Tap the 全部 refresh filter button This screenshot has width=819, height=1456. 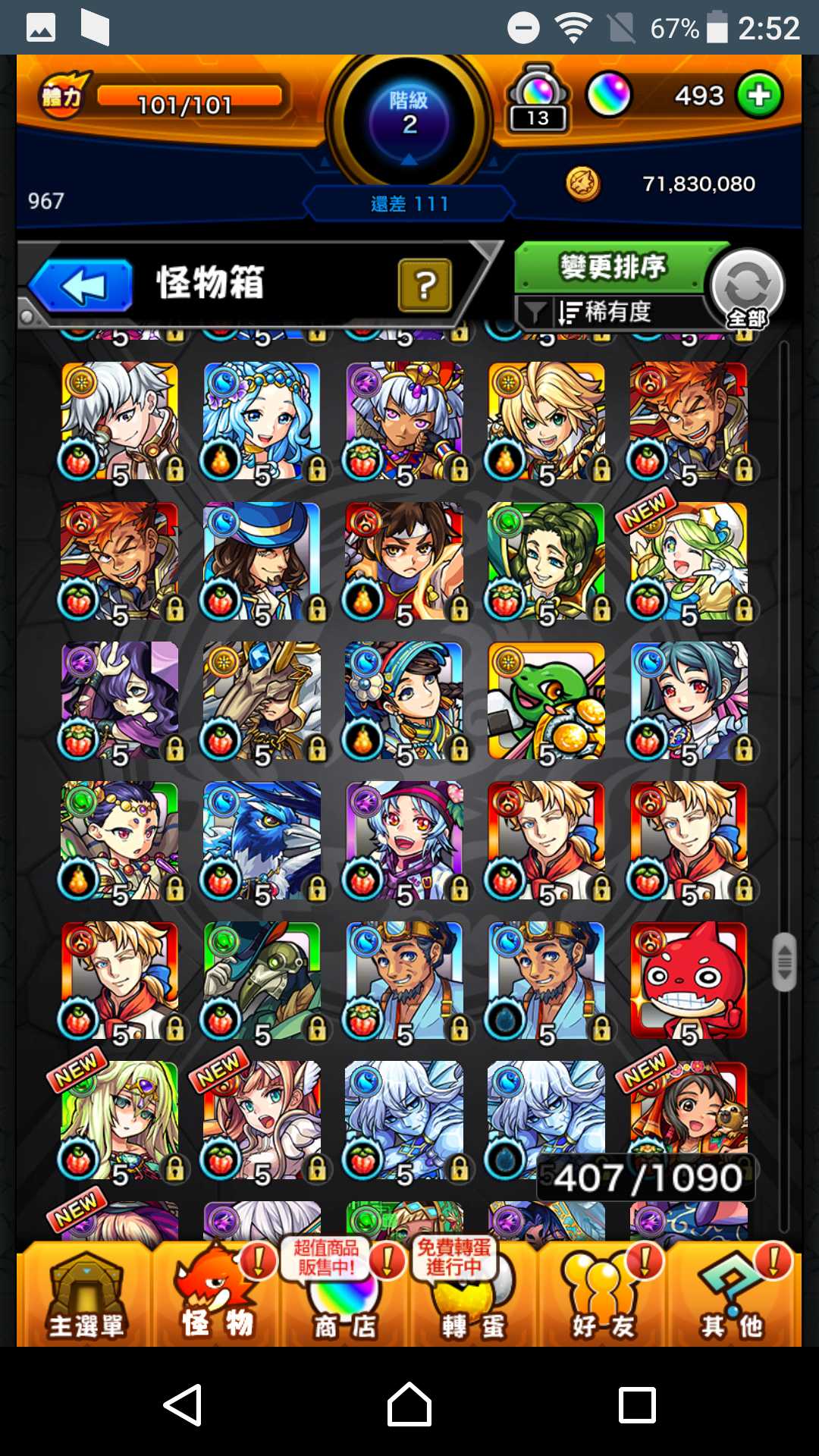[747, 290]
